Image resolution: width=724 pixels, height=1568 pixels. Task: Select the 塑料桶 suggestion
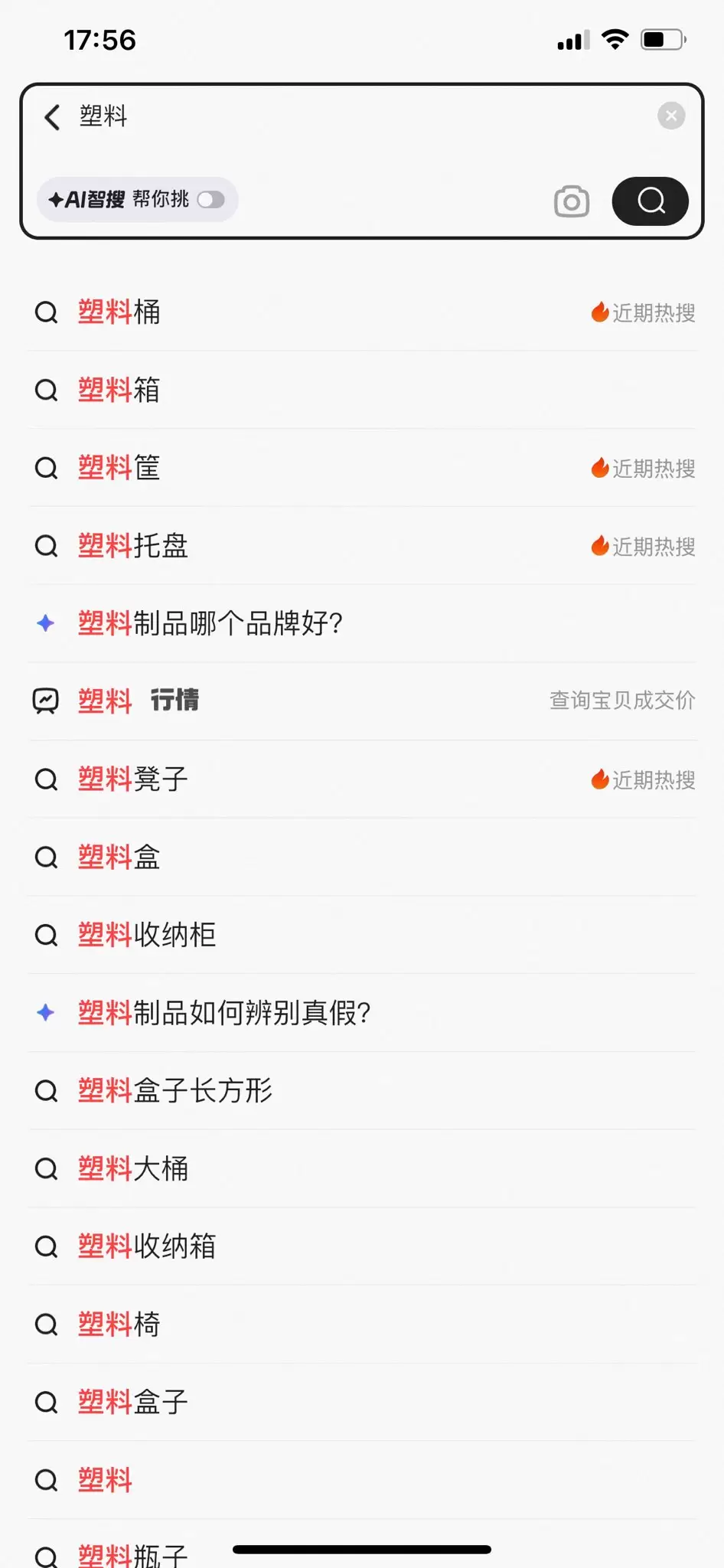(119, 312)
